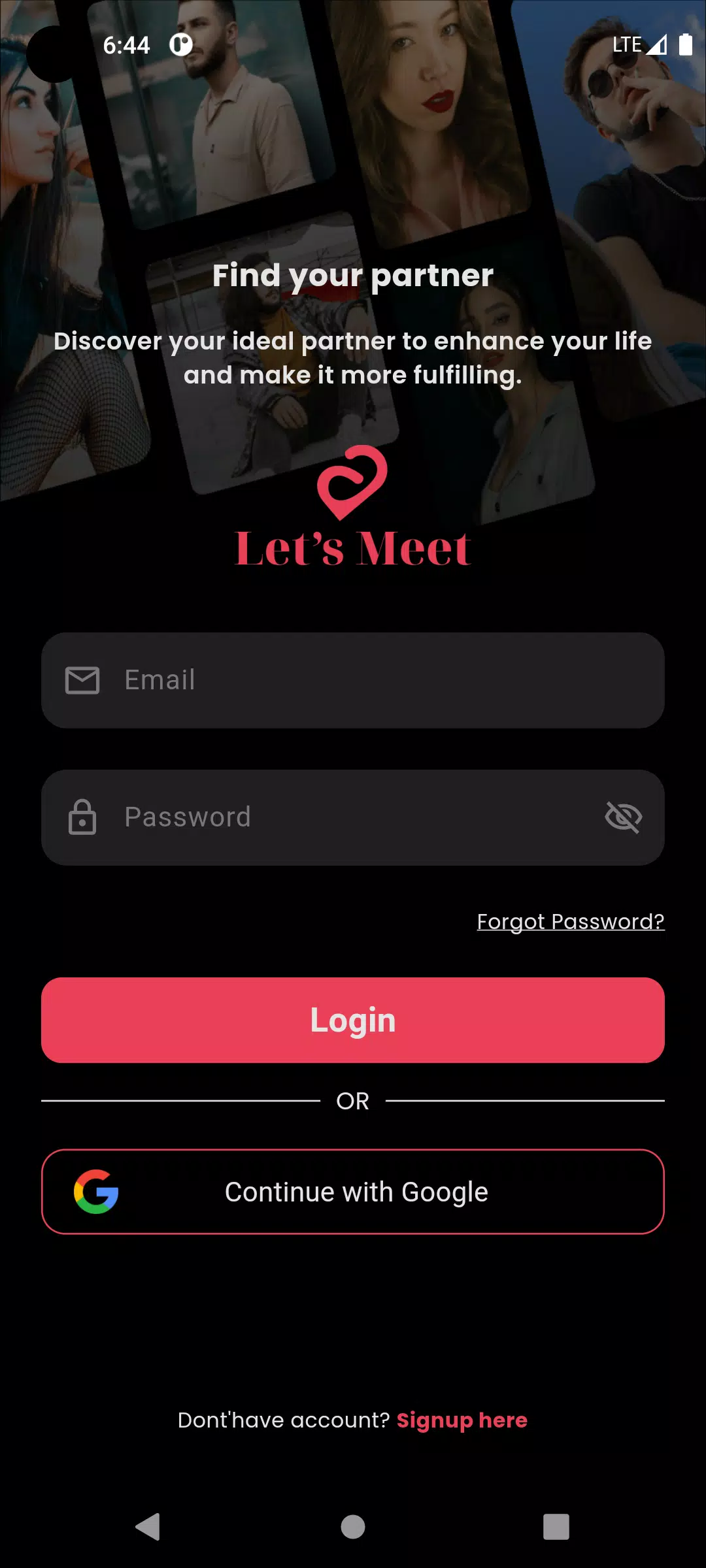Click inside the Email input field
The height and width of the screenshot is (1568, 706).
[x=353, y=680]
